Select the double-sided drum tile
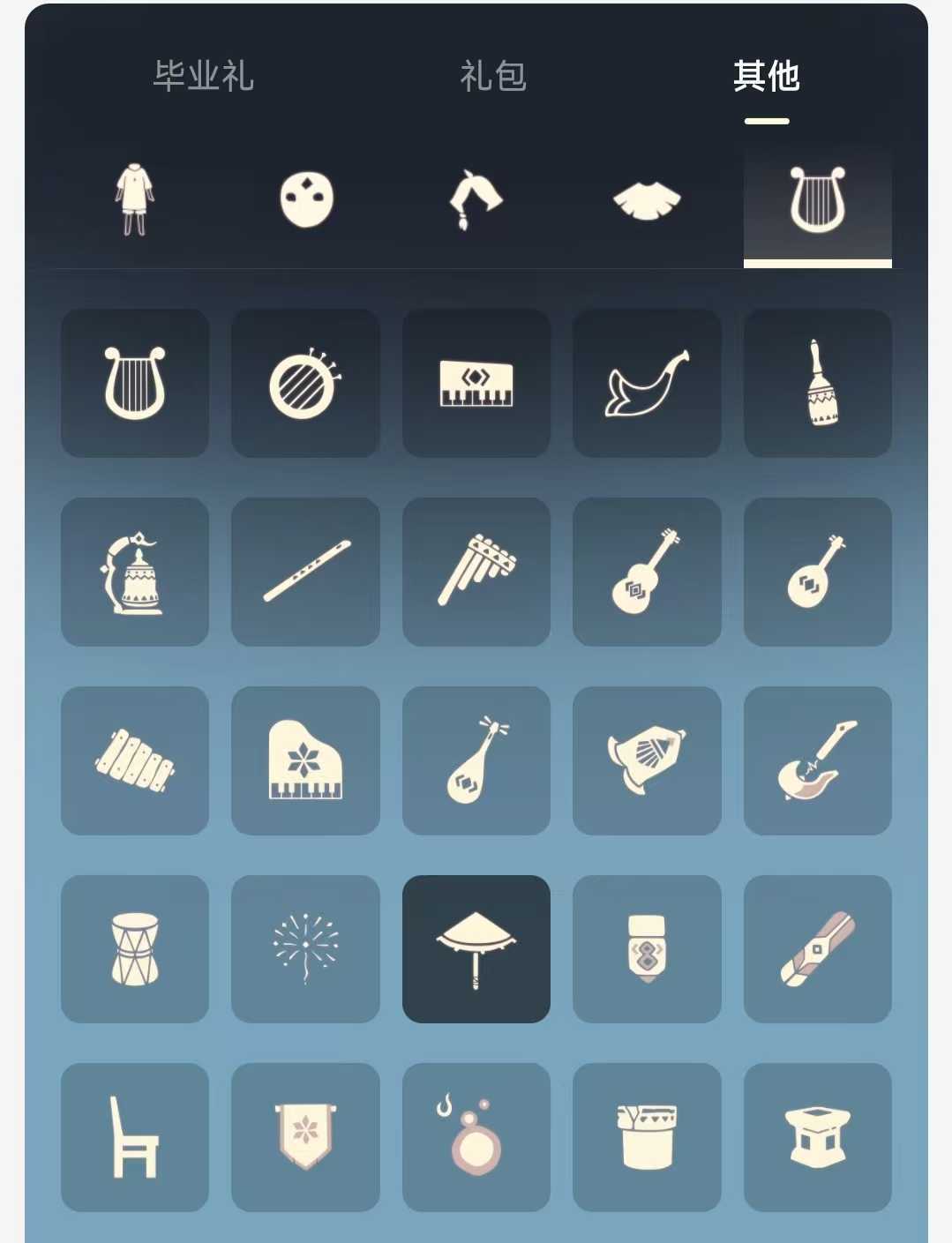 click(x=135, y=949)
